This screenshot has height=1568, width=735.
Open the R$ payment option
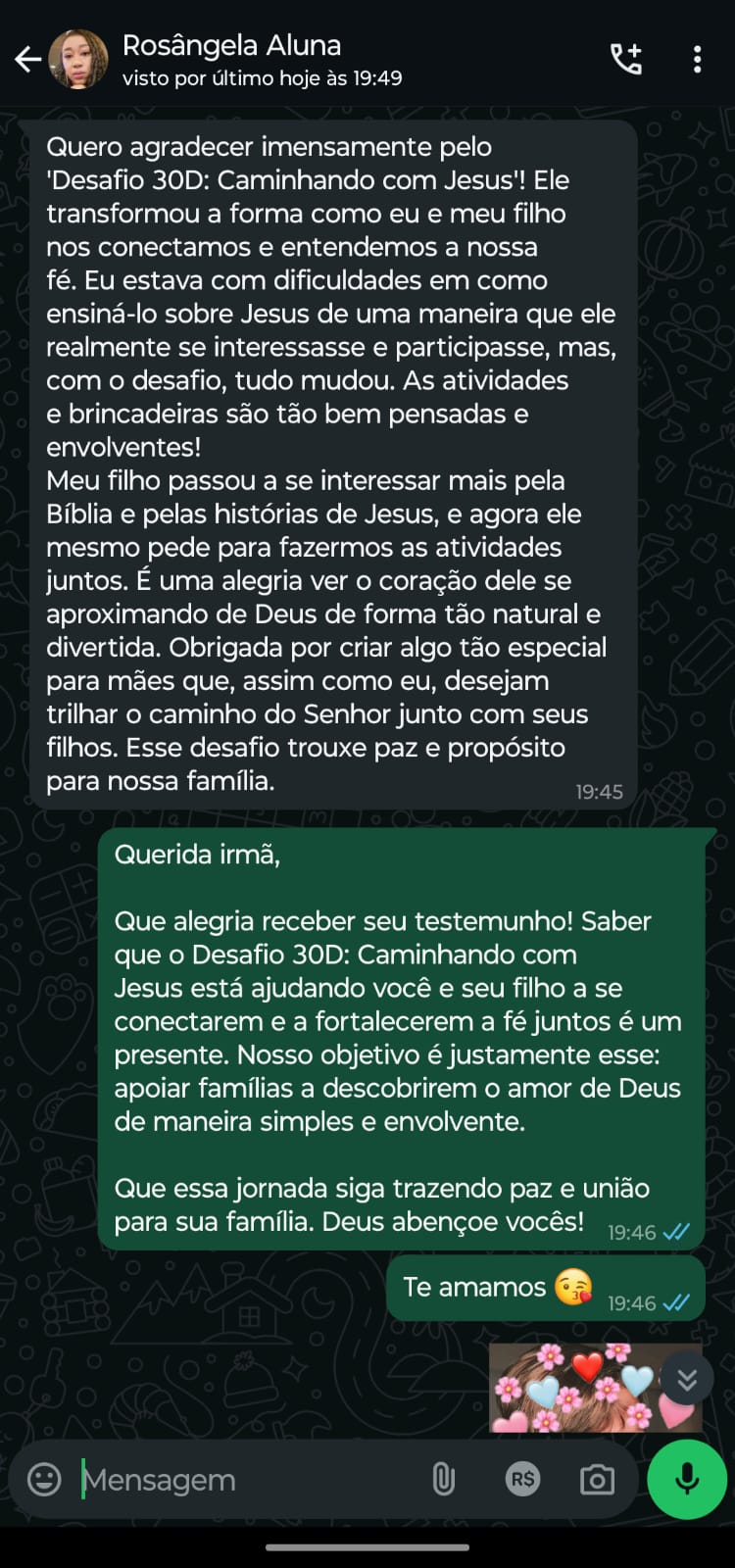click(521, 1479)
